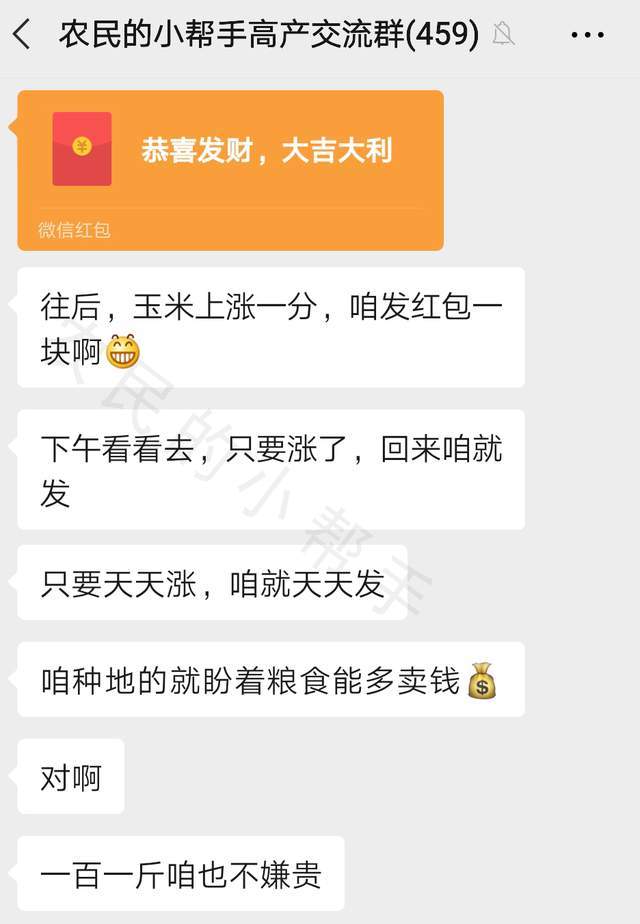The image size is (640, 924).
Task: Go back from the group chat
Action: click(x=22, y=35)
